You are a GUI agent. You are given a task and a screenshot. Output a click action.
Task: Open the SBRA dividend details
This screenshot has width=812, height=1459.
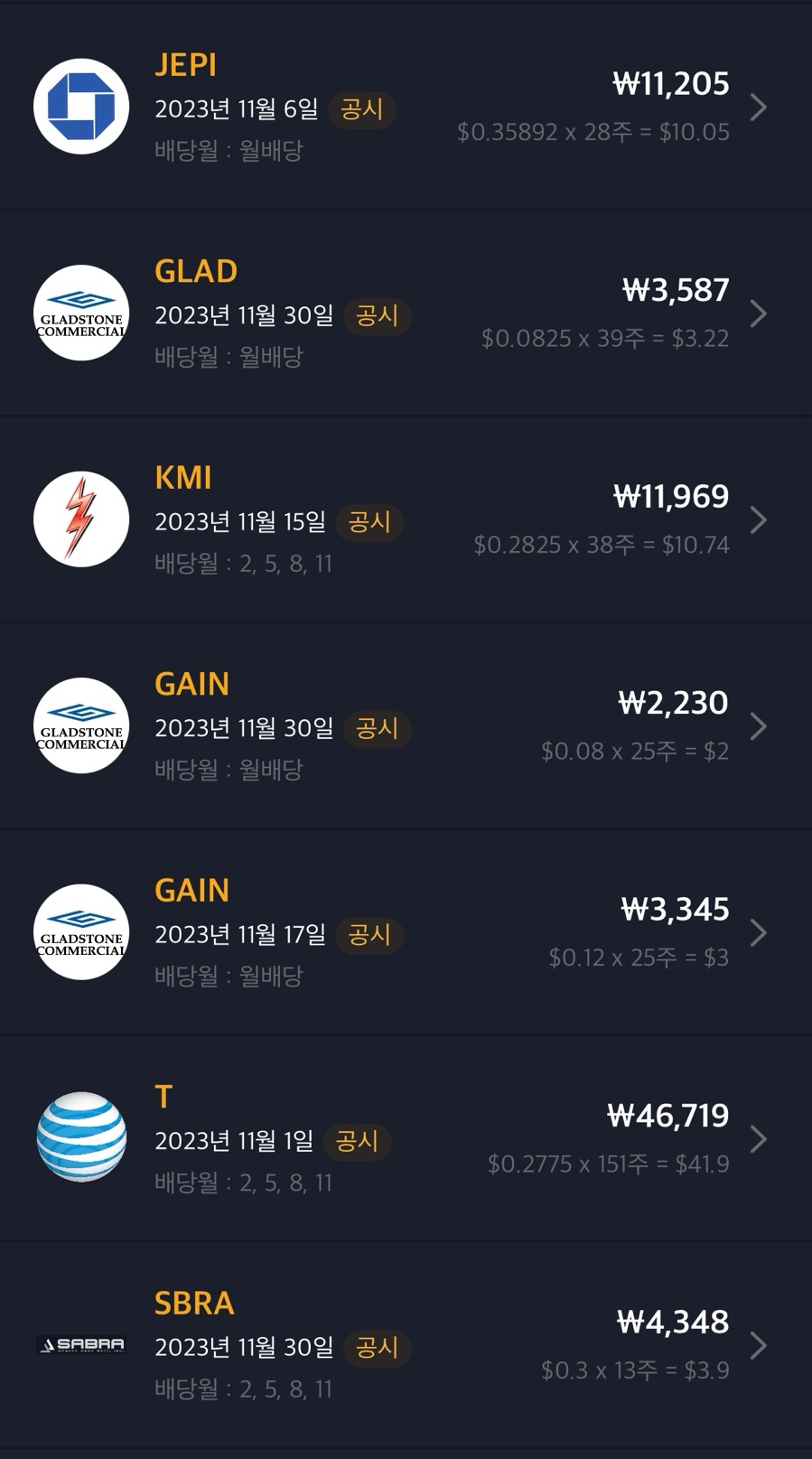click(406, 1345)
